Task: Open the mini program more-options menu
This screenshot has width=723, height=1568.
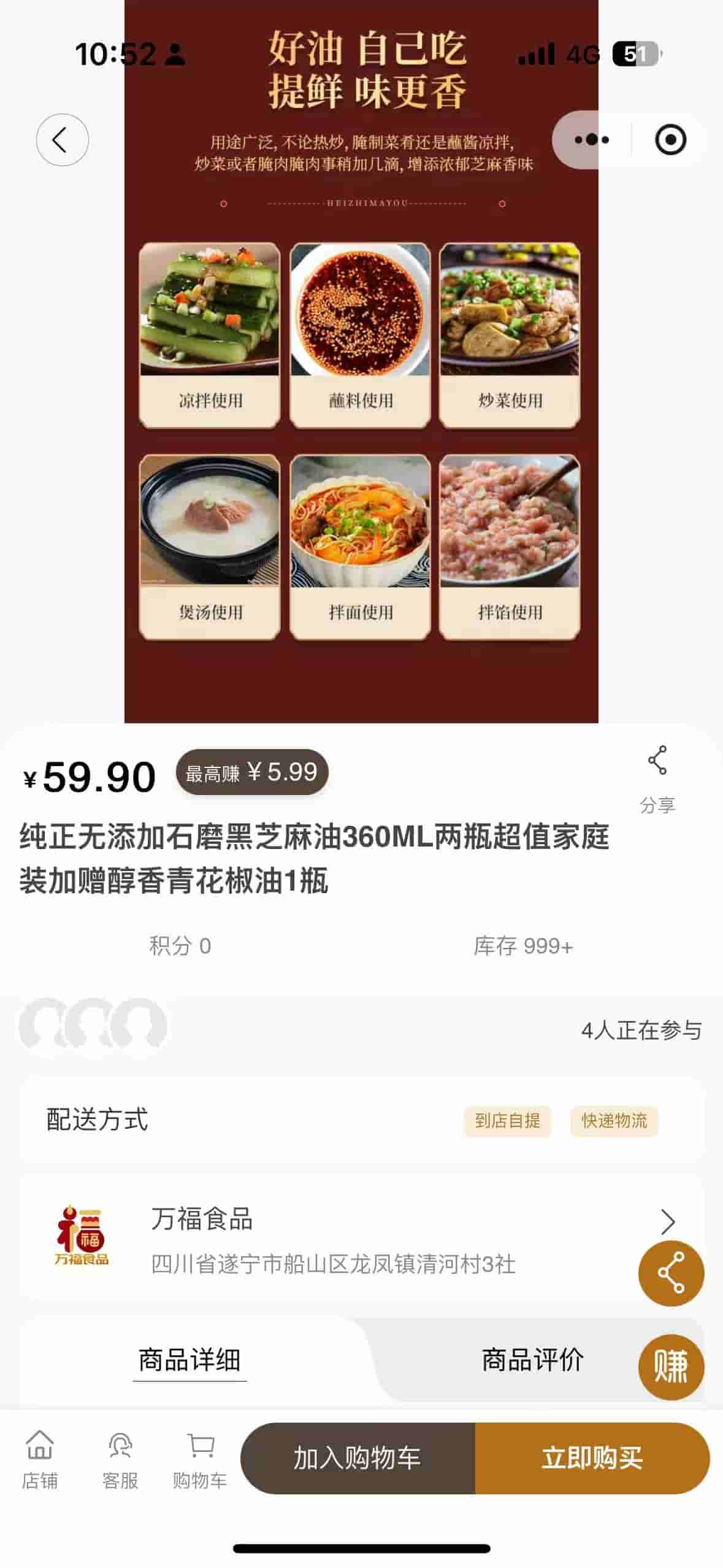Action: [x=592, y=140]
